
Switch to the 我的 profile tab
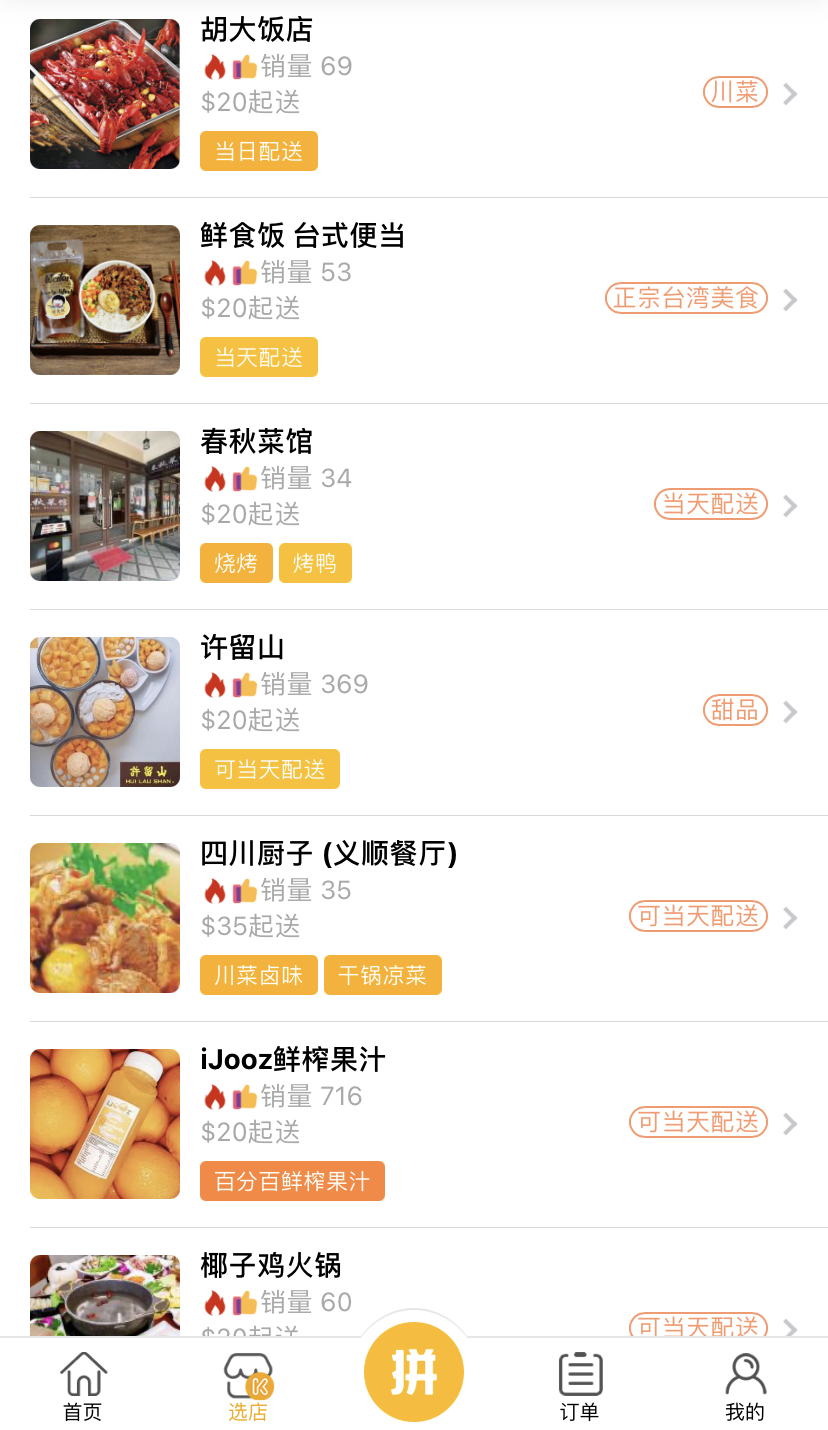point(745,1387)
